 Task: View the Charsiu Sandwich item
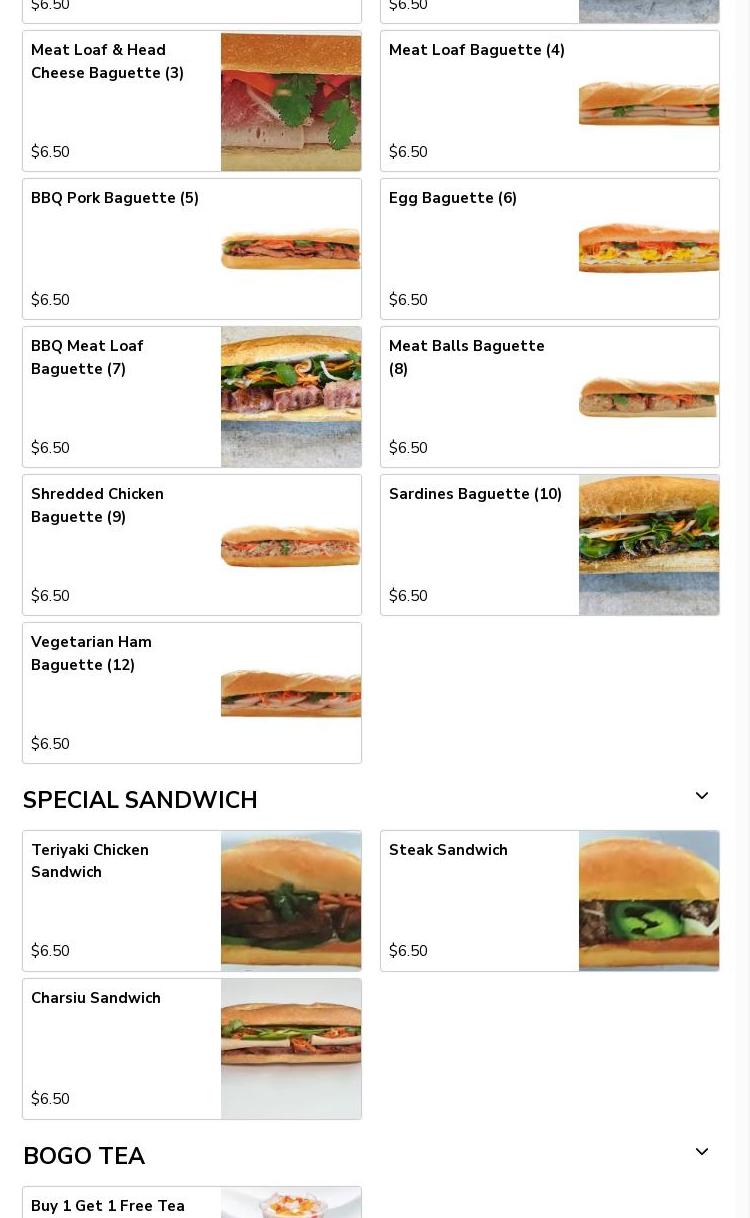(192, 1049)
